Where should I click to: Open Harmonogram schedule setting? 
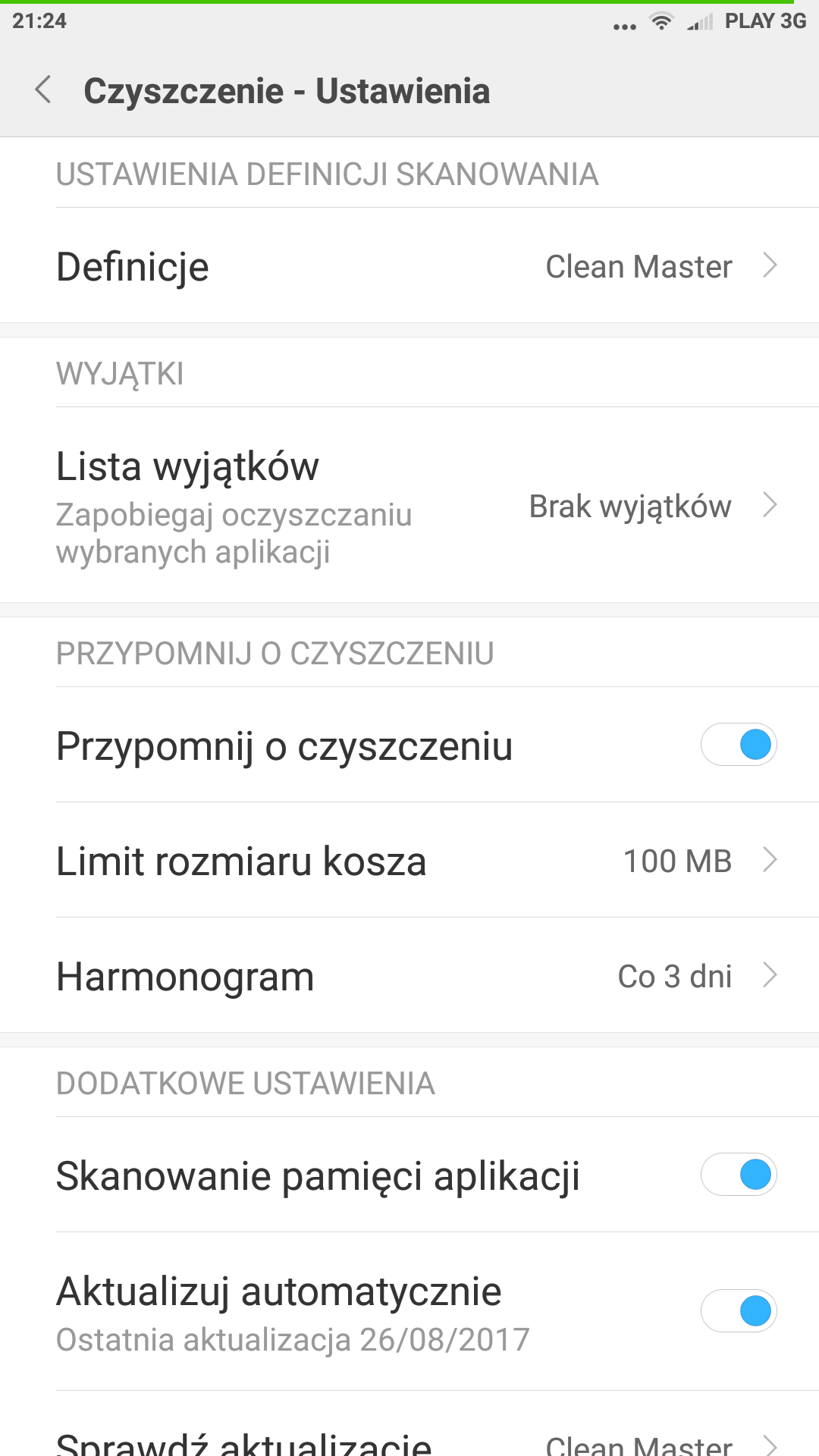pyautogui.click(x=409, y=976)
